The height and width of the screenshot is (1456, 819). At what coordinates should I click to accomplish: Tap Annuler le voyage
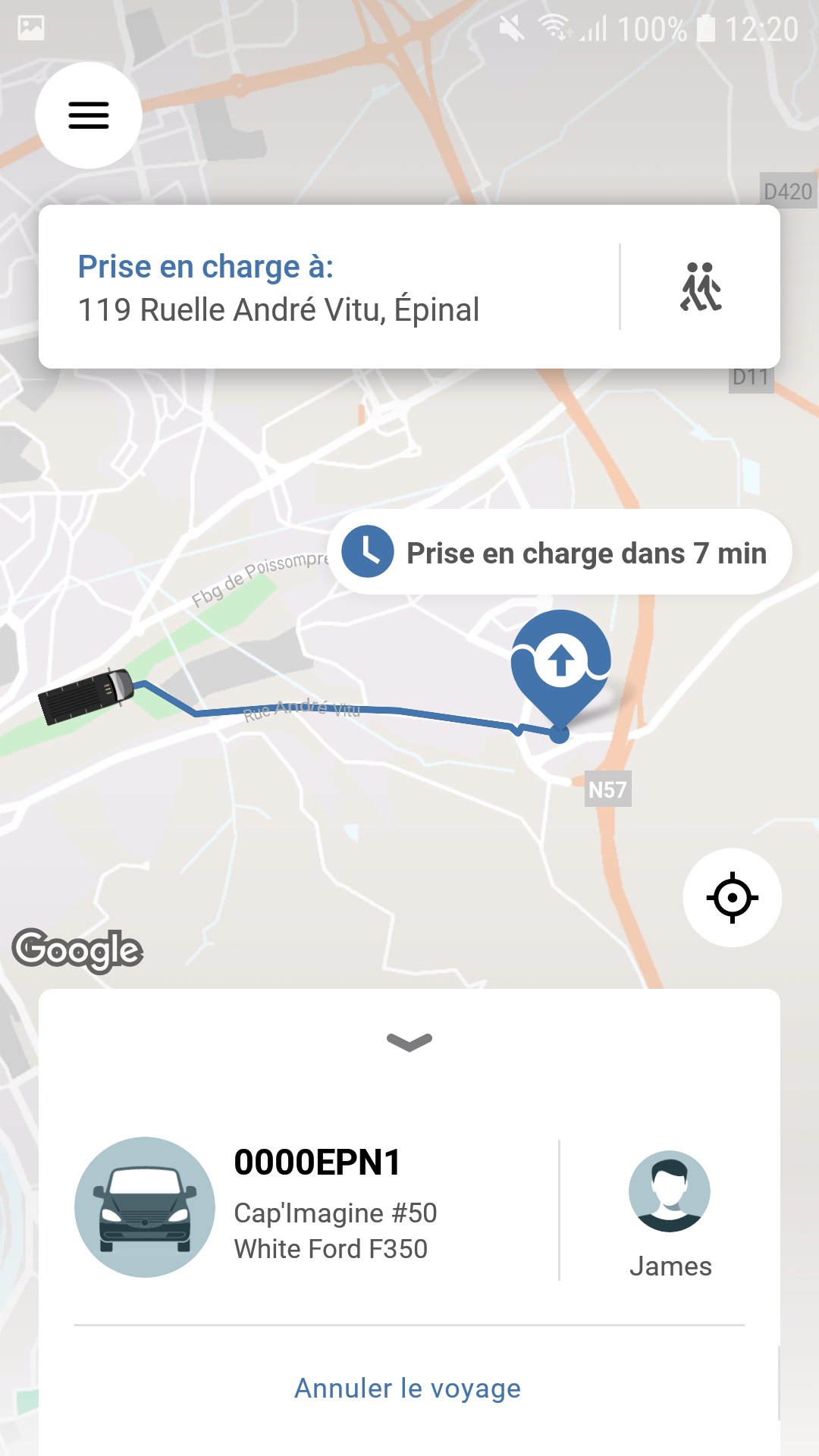(x=408, y=1388)
